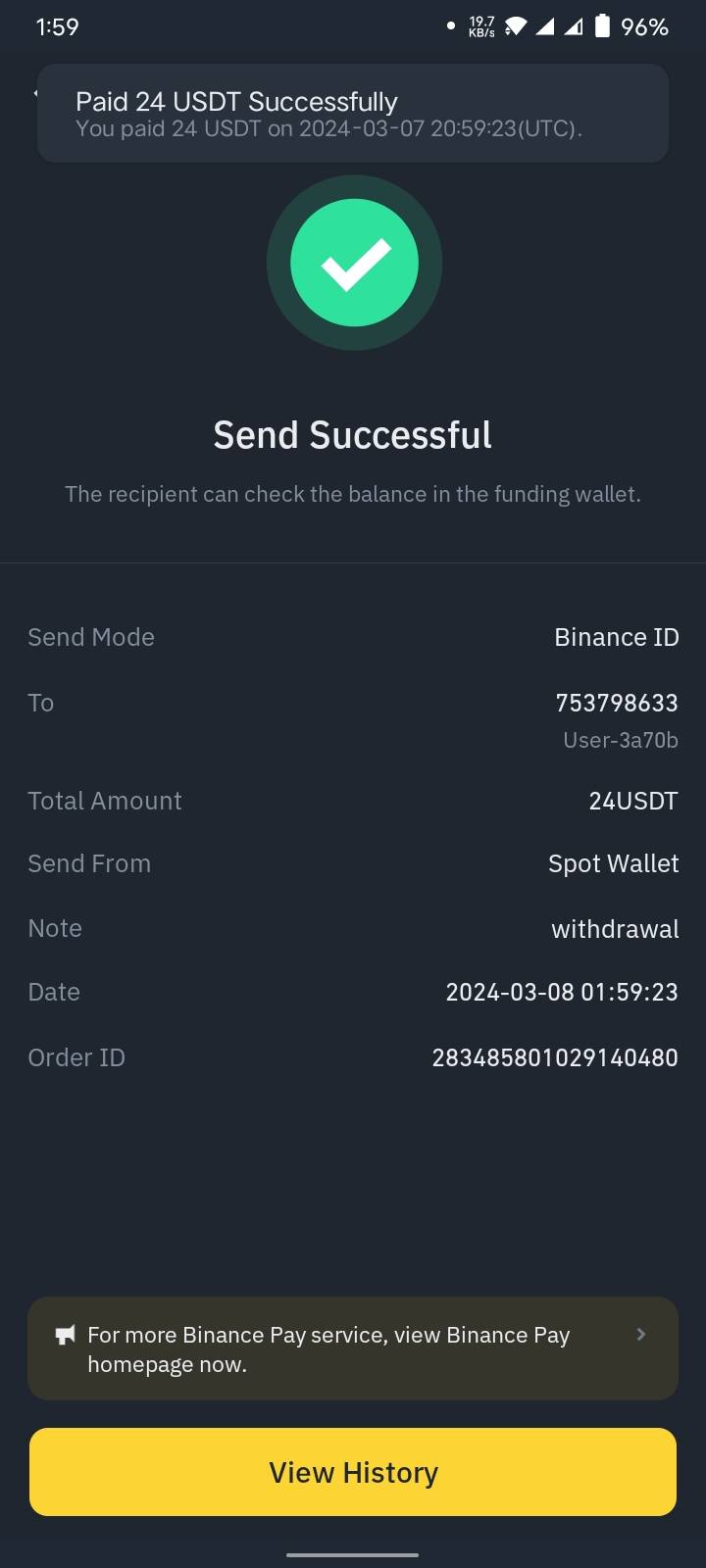Click the cellular signal icon in the status bar
The height and width of the screenshot is (1568, 706).
coord(545,26)
